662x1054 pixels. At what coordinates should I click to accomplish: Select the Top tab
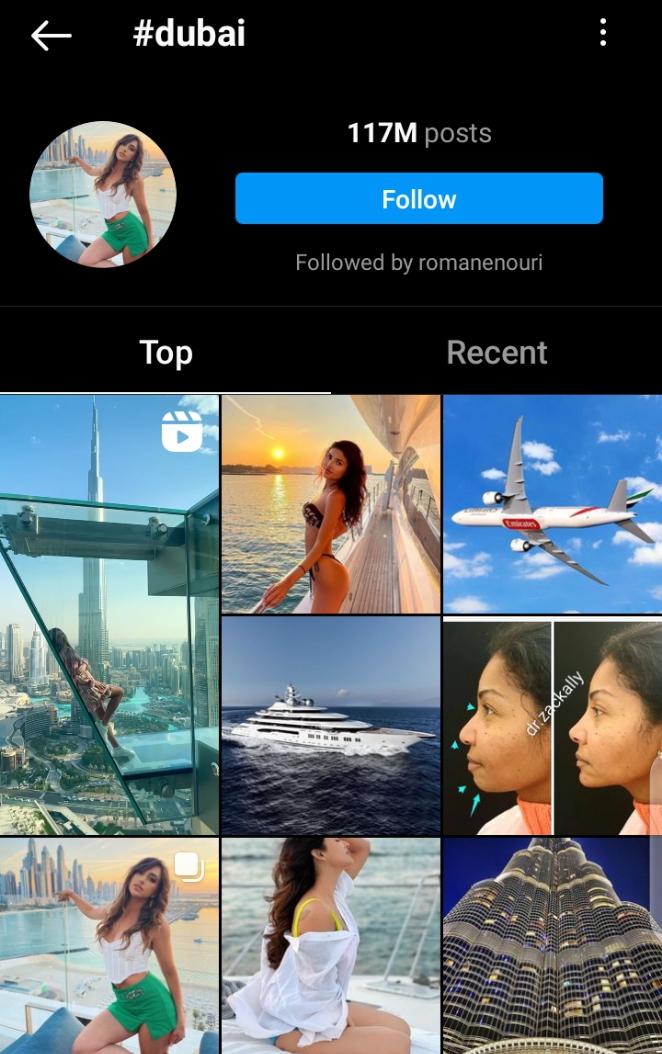tap(165, 352)
